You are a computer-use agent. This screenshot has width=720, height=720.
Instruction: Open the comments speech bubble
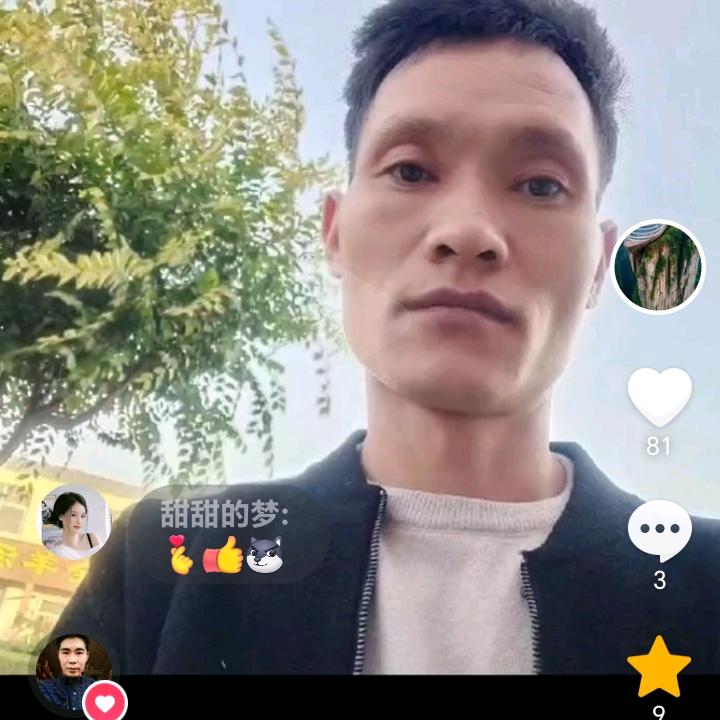(x=659, y=530)
